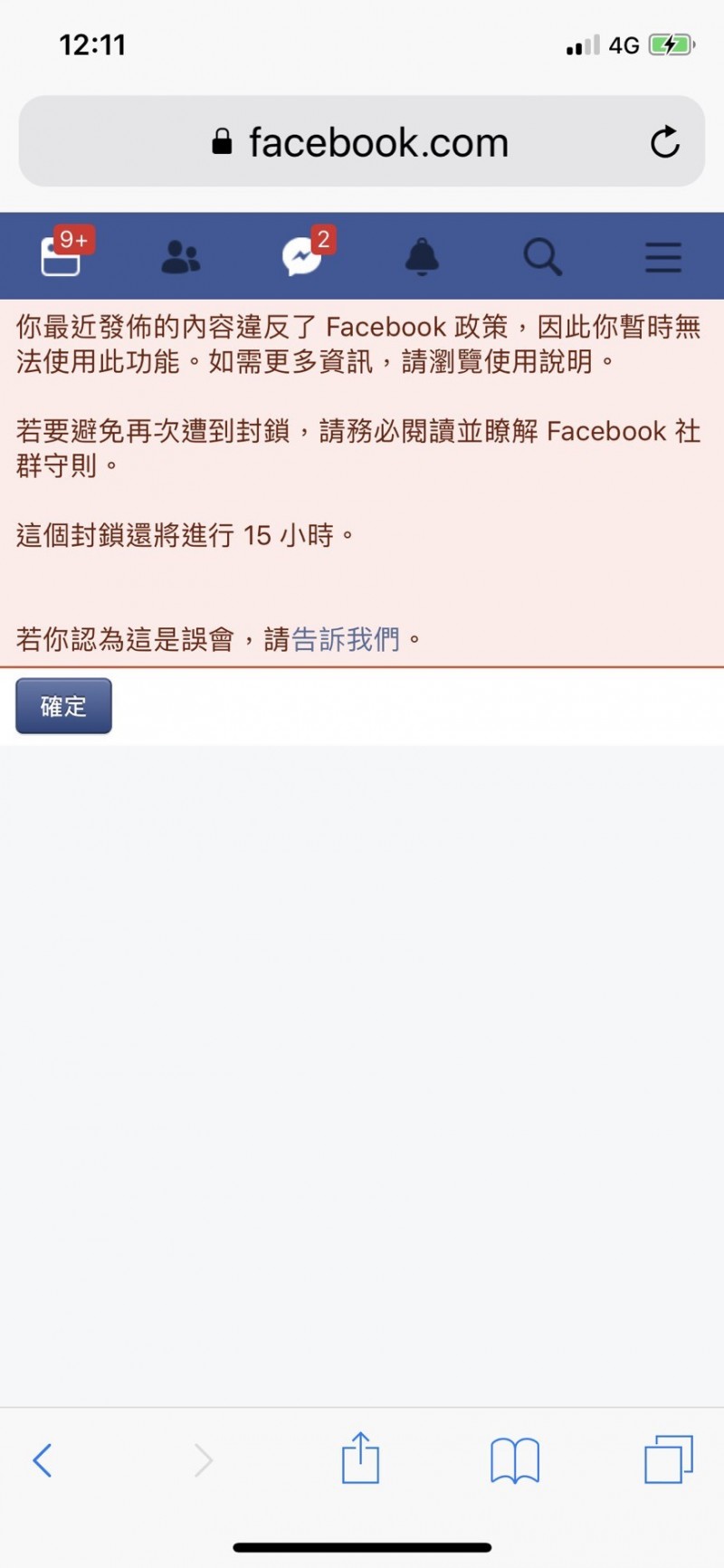Open the Facebook news feed tab

pyautogui.click(x=62, y=257)
